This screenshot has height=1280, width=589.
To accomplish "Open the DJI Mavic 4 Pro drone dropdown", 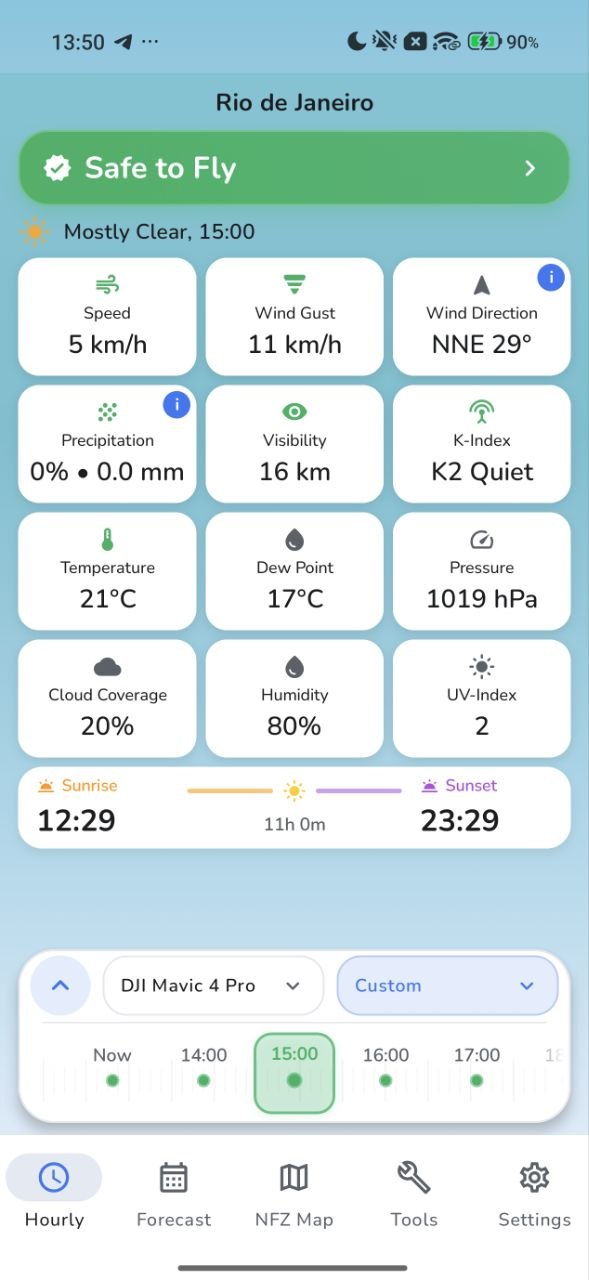I will click(213, 985).
